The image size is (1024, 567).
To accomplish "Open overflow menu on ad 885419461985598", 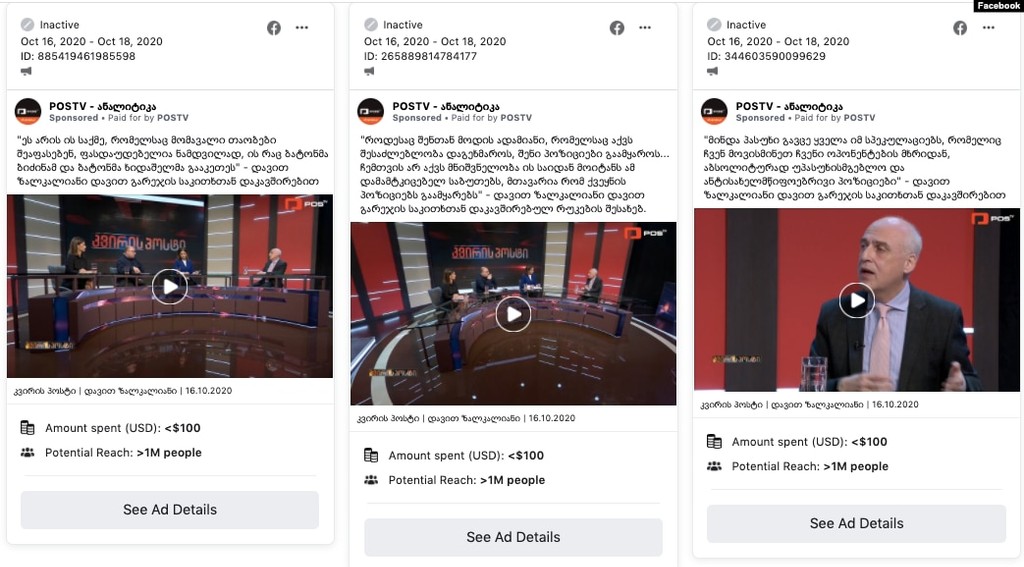I will [302, 28].
